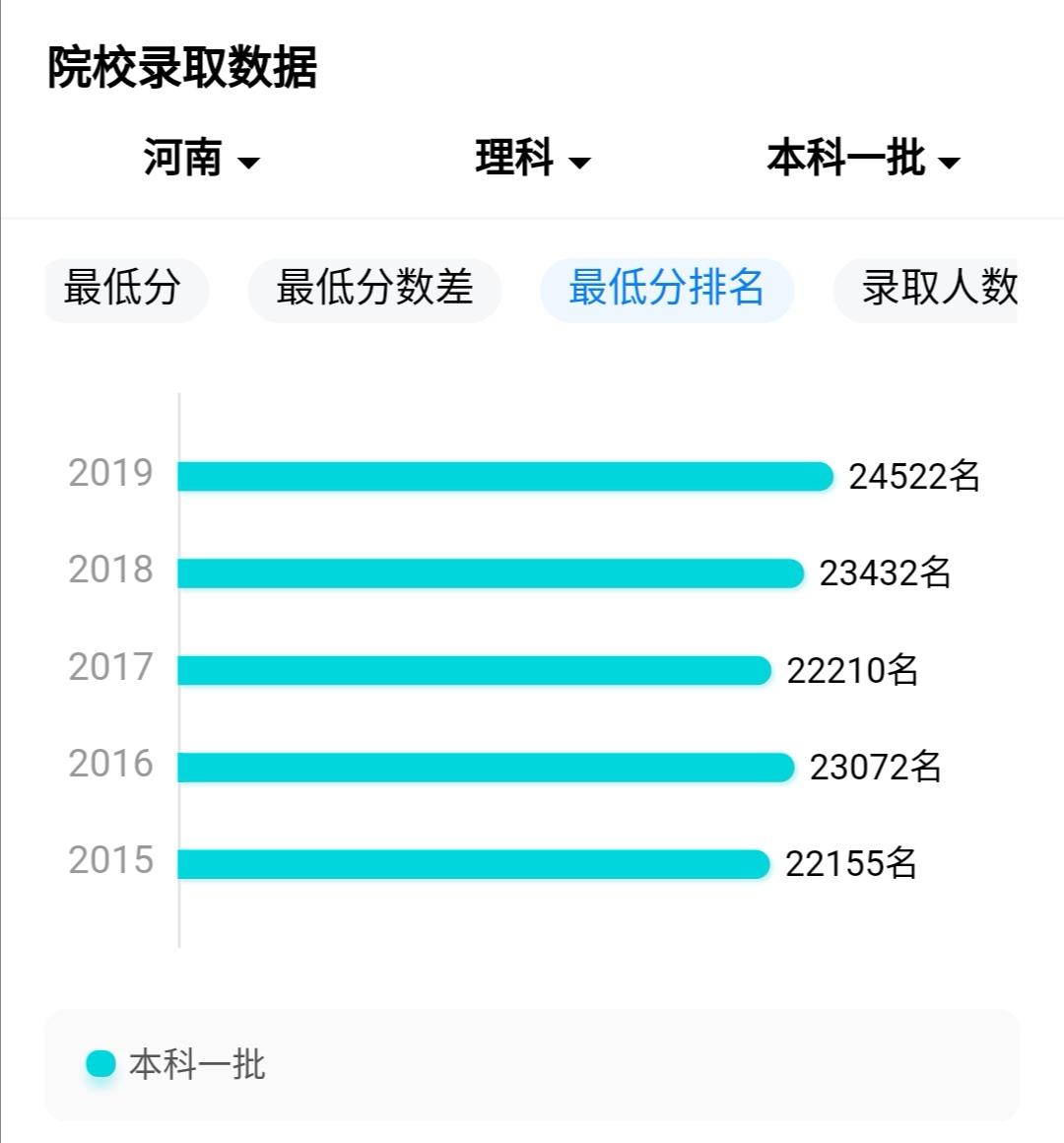Show 录取人数 data

click(x=925, y=290)
